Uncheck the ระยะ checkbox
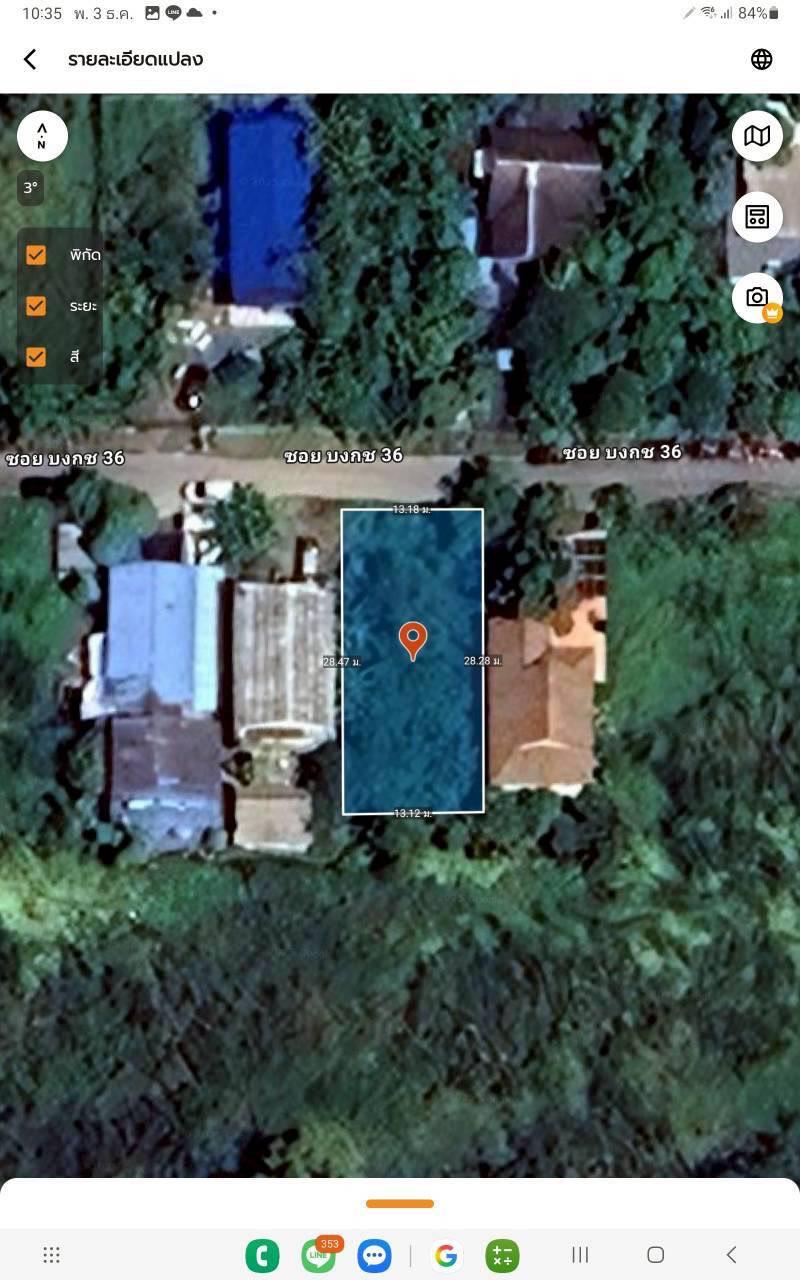Viewport: 800px width, 1280px height. tap(36, 306)
